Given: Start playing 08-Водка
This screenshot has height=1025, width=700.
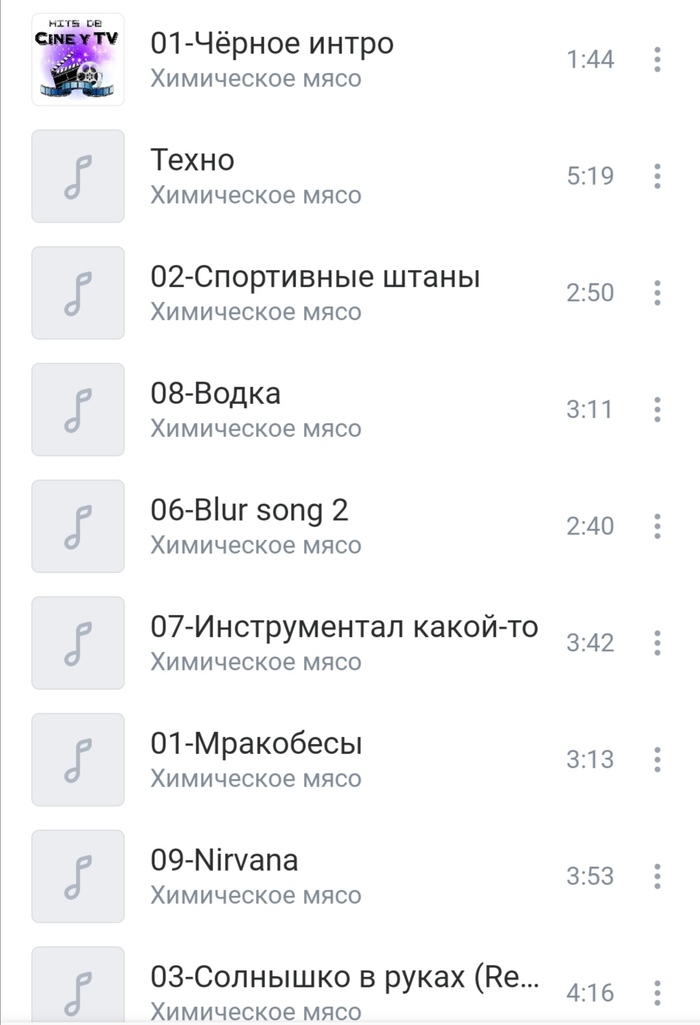Looking at the screenshot, I should (x=215, y=409).
